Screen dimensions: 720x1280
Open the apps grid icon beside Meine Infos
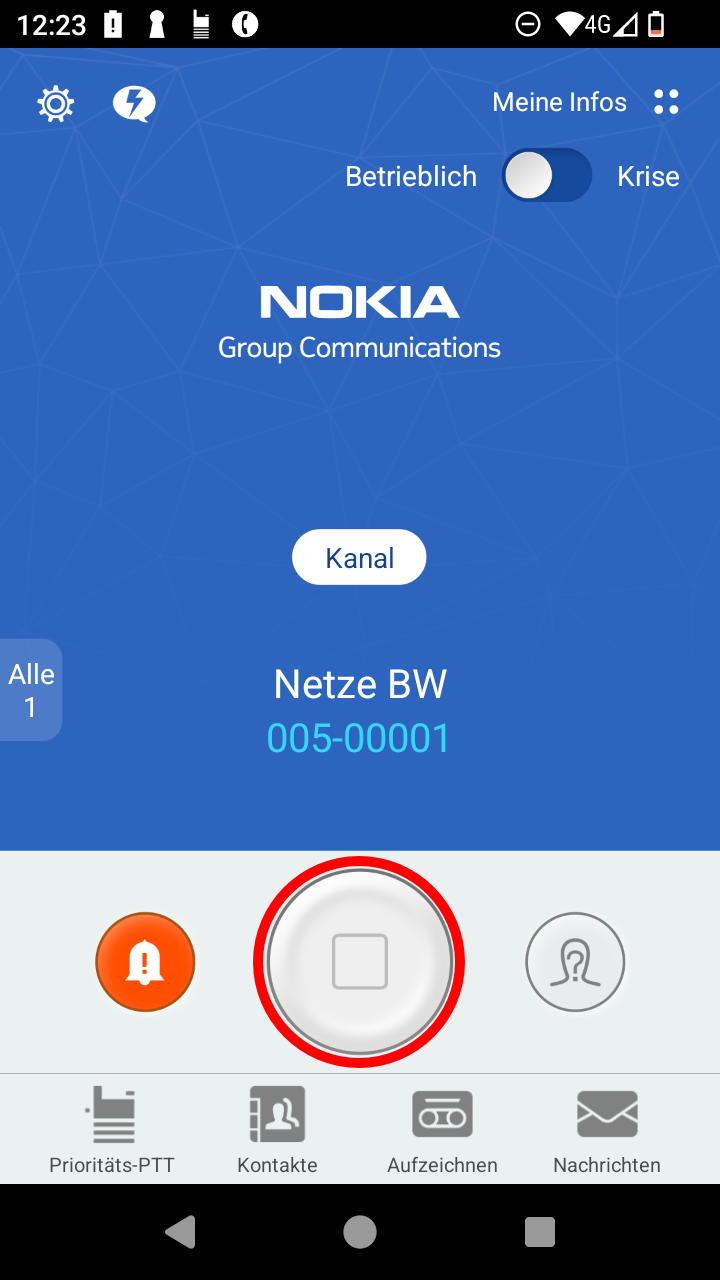pyautogui.click(x=667, y=101)
